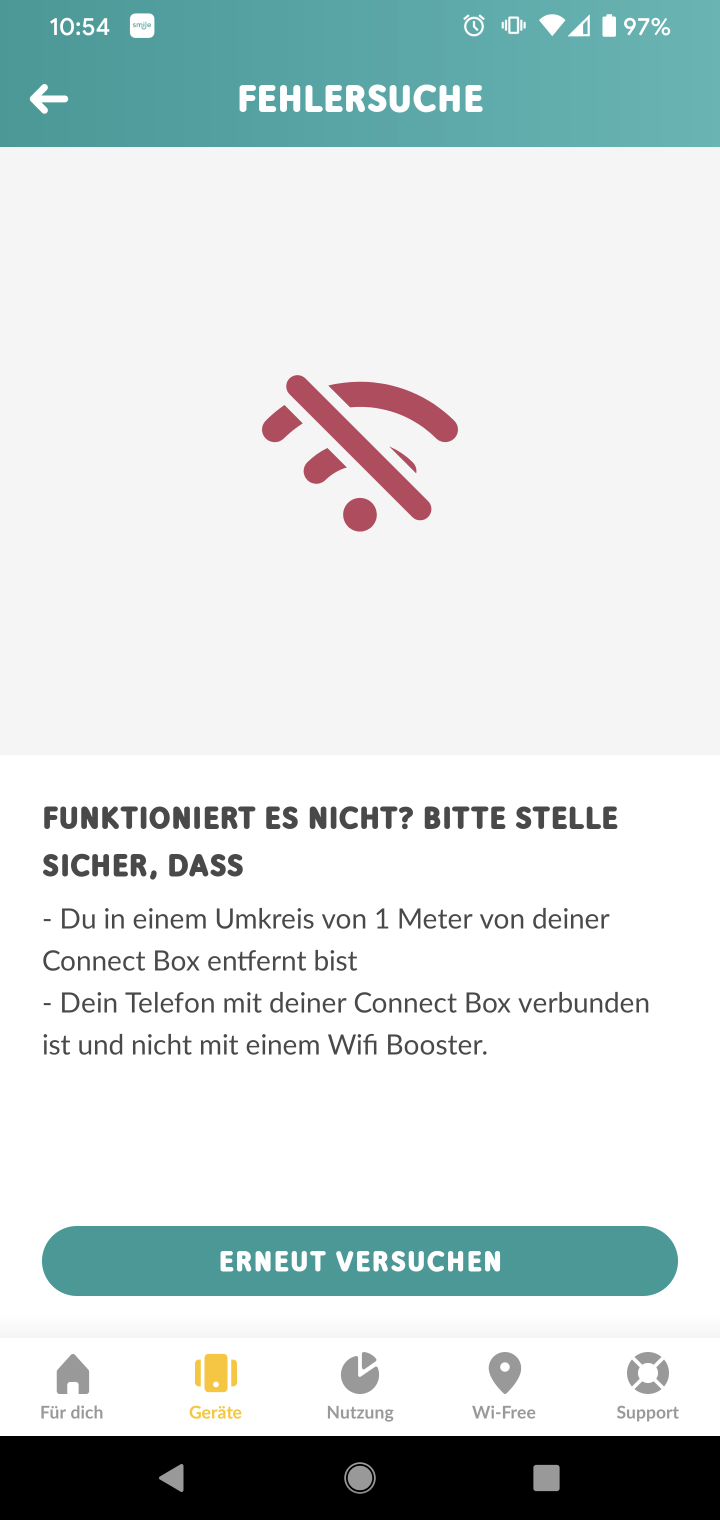The height and width of the screenshot is (1520, 720).
Task: Open the Nutzung tab
Action: (x=360, y=1386)
